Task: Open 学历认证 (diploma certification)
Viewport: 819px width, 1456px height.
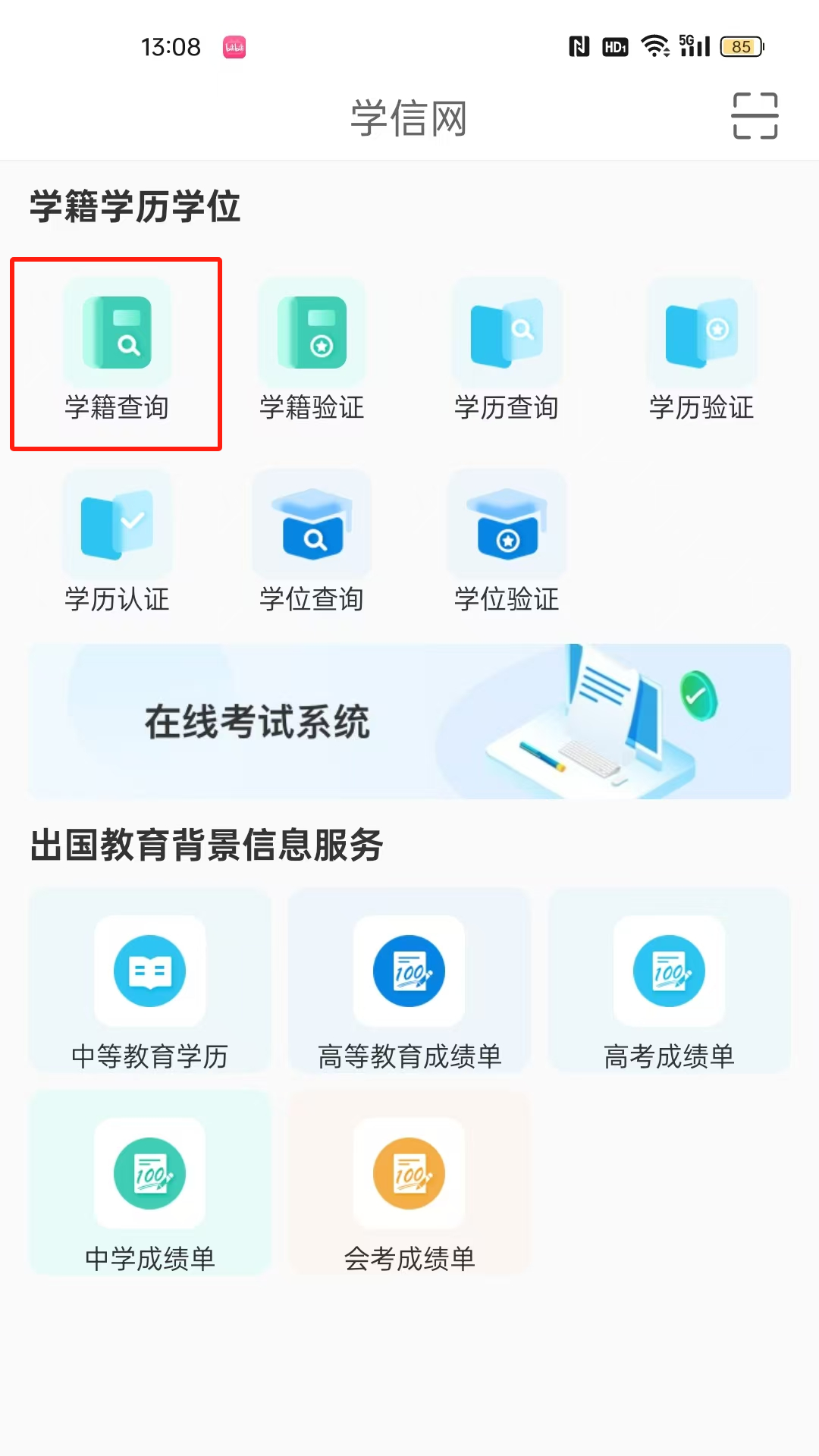Action: point(117,542)
